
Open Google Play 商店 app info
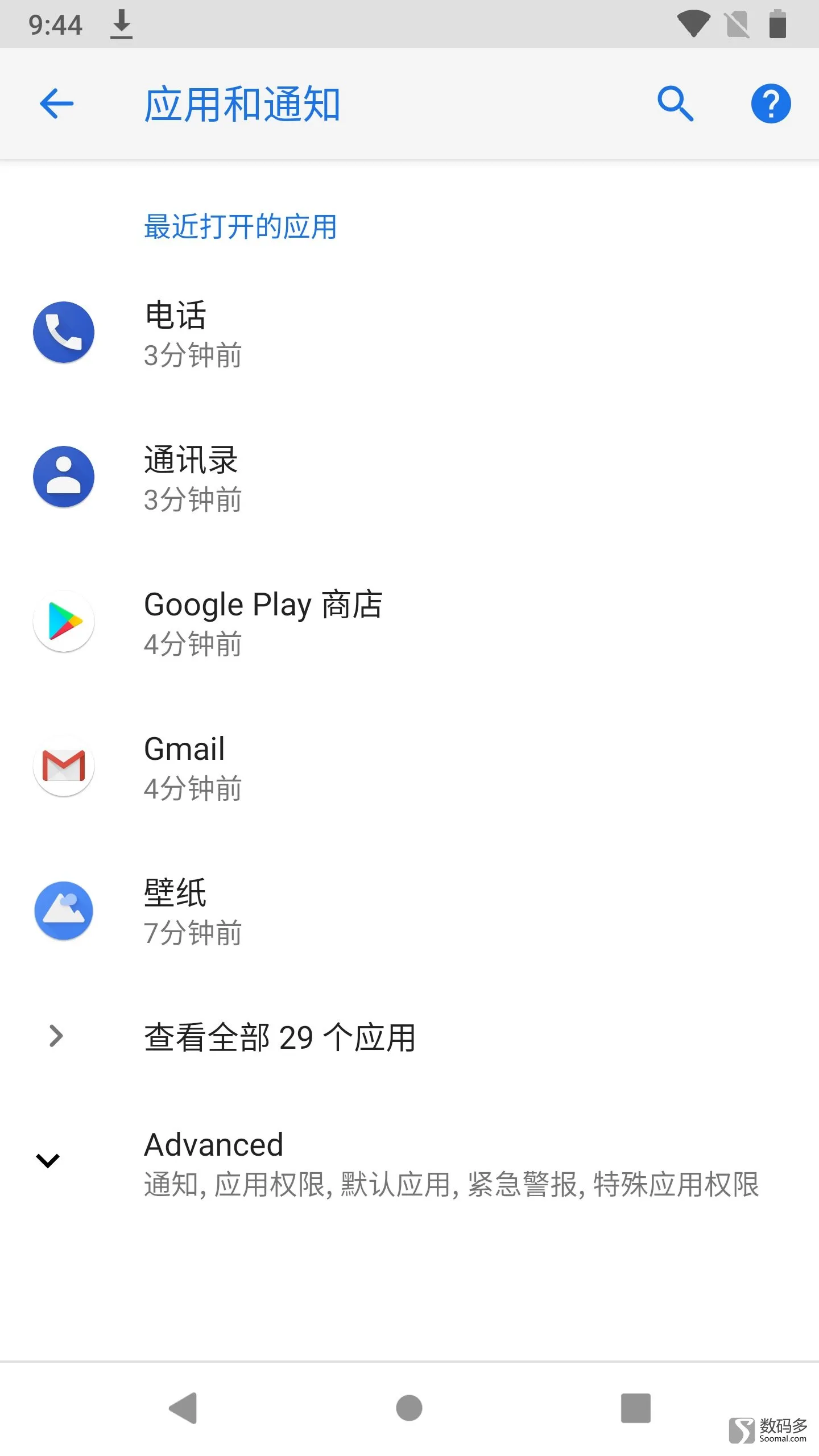409,622
